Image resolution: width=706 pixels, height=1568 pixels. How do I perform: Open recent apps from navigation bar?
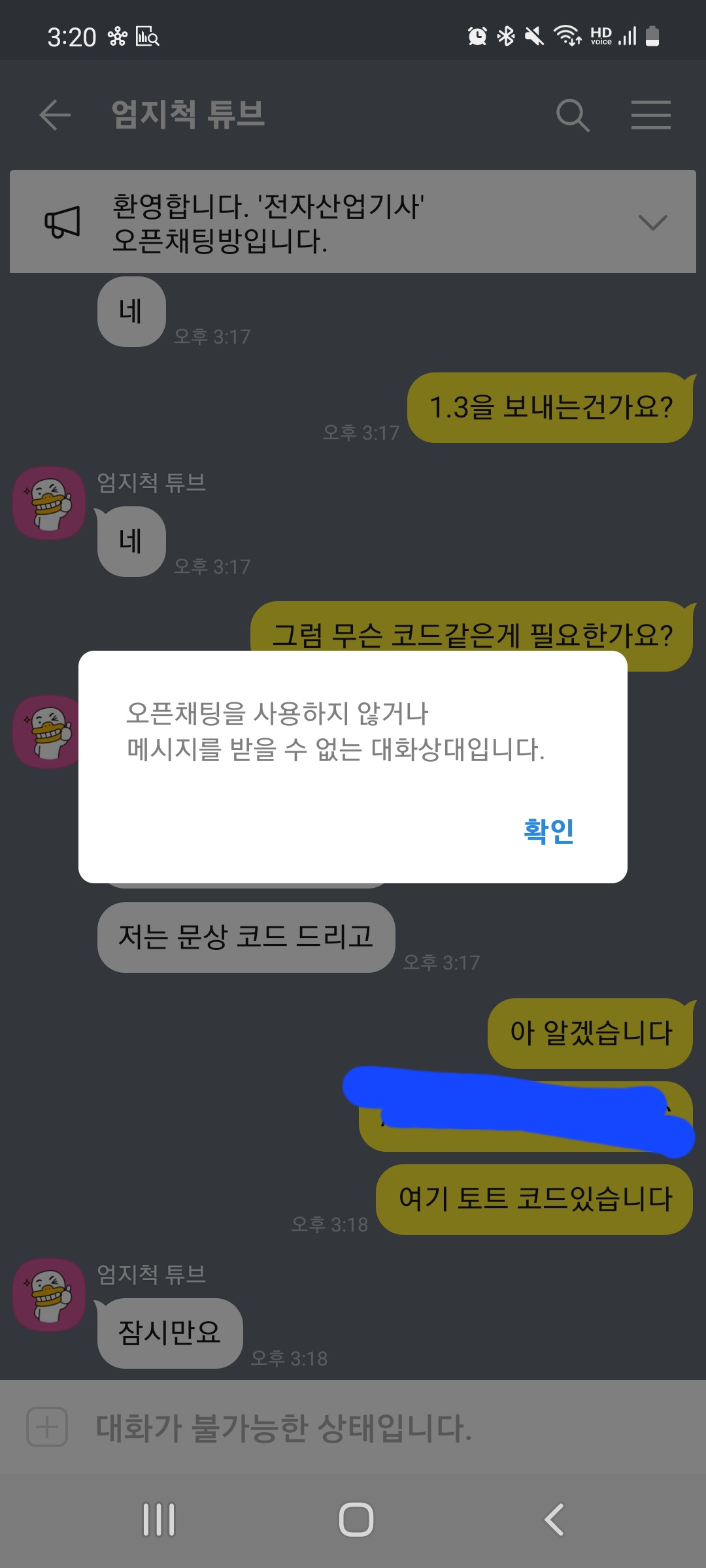pyautogui.click(x=159, y=1520)
